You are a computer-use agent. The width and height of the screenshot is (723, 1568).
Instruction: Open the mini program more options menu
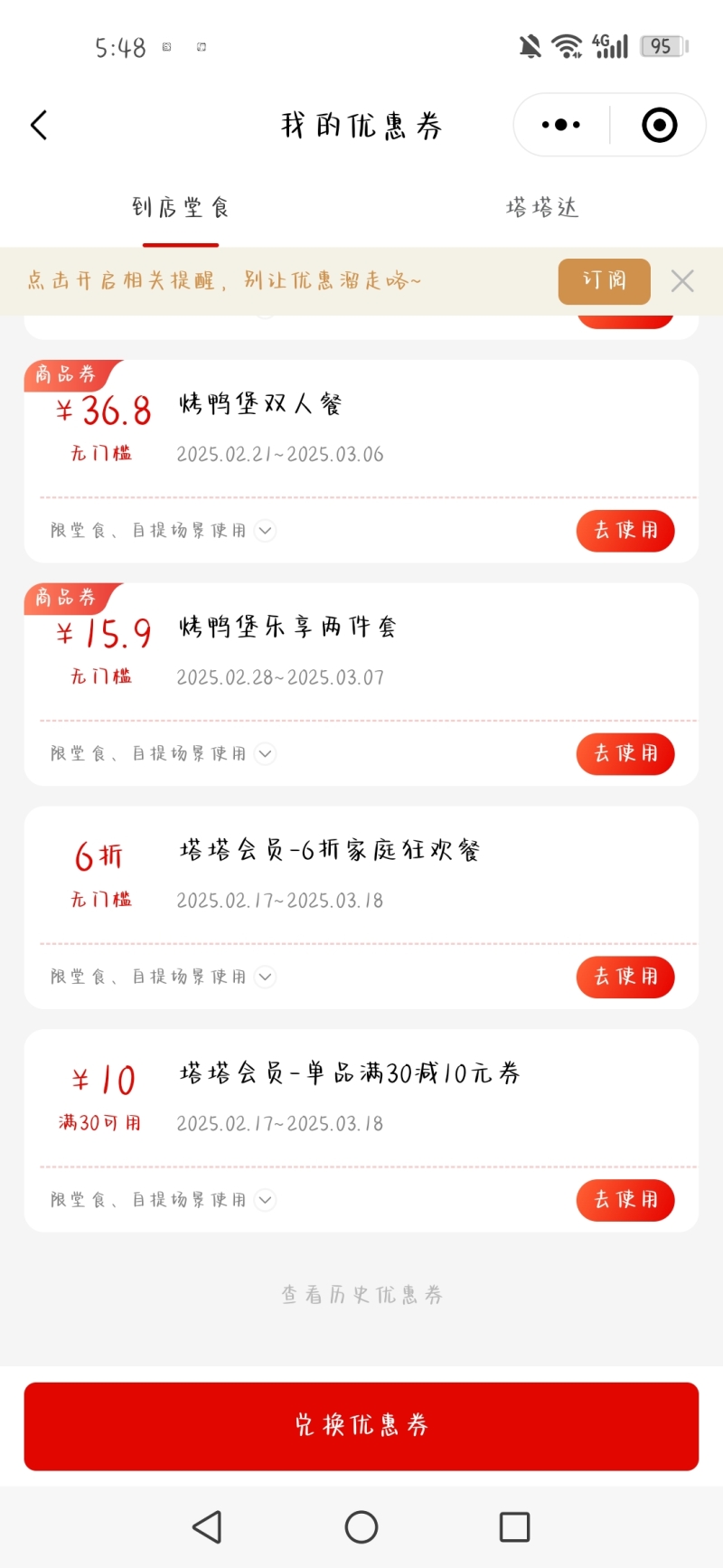pyautogui.click(x=561, y=125)
